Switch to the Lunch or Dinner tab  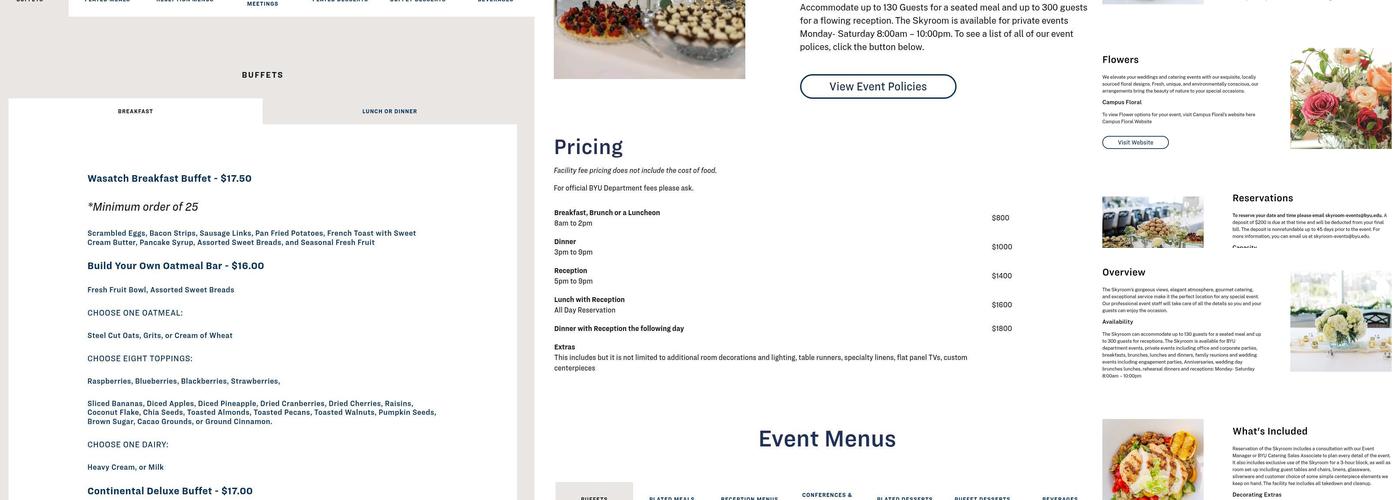tap(389, 111)
